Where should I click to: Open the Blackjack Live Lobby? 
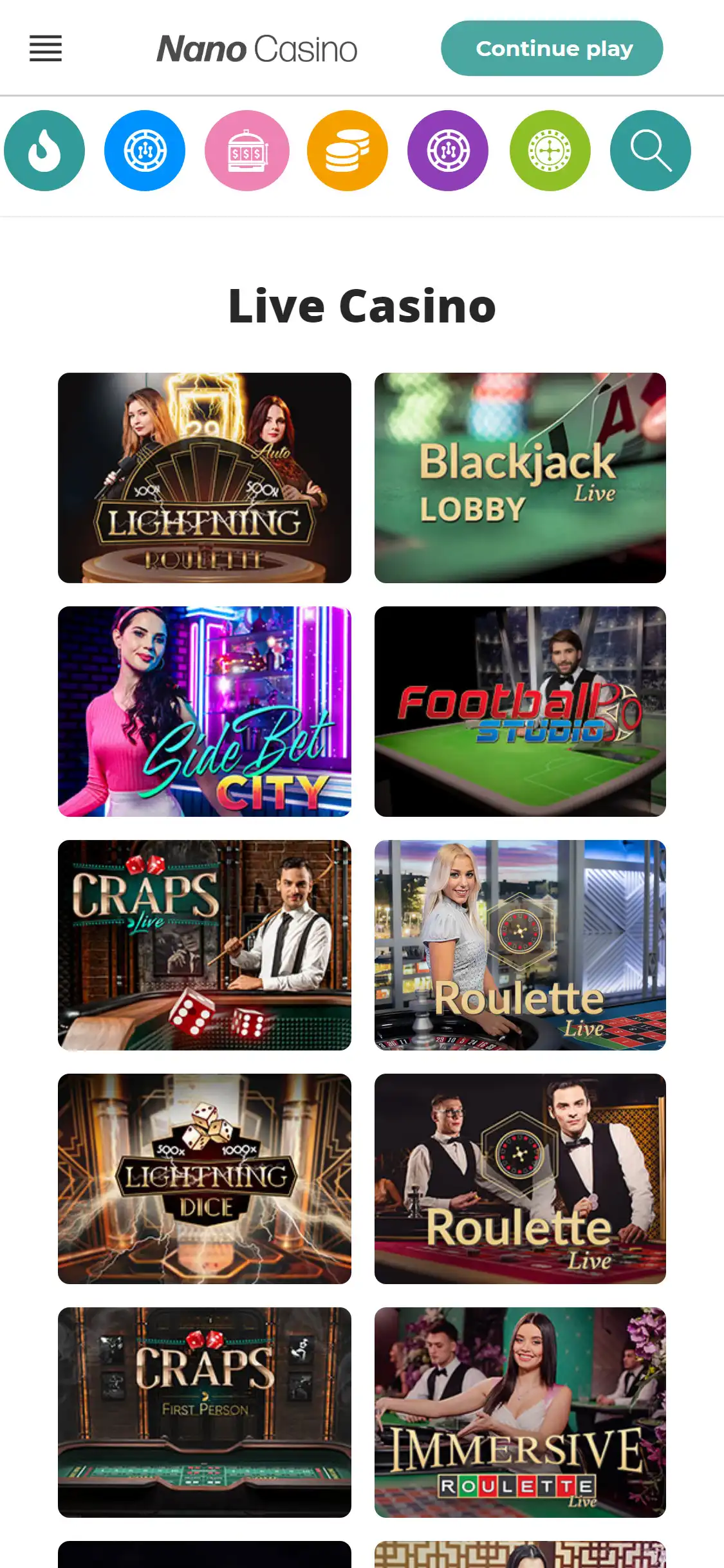point(520,478)
